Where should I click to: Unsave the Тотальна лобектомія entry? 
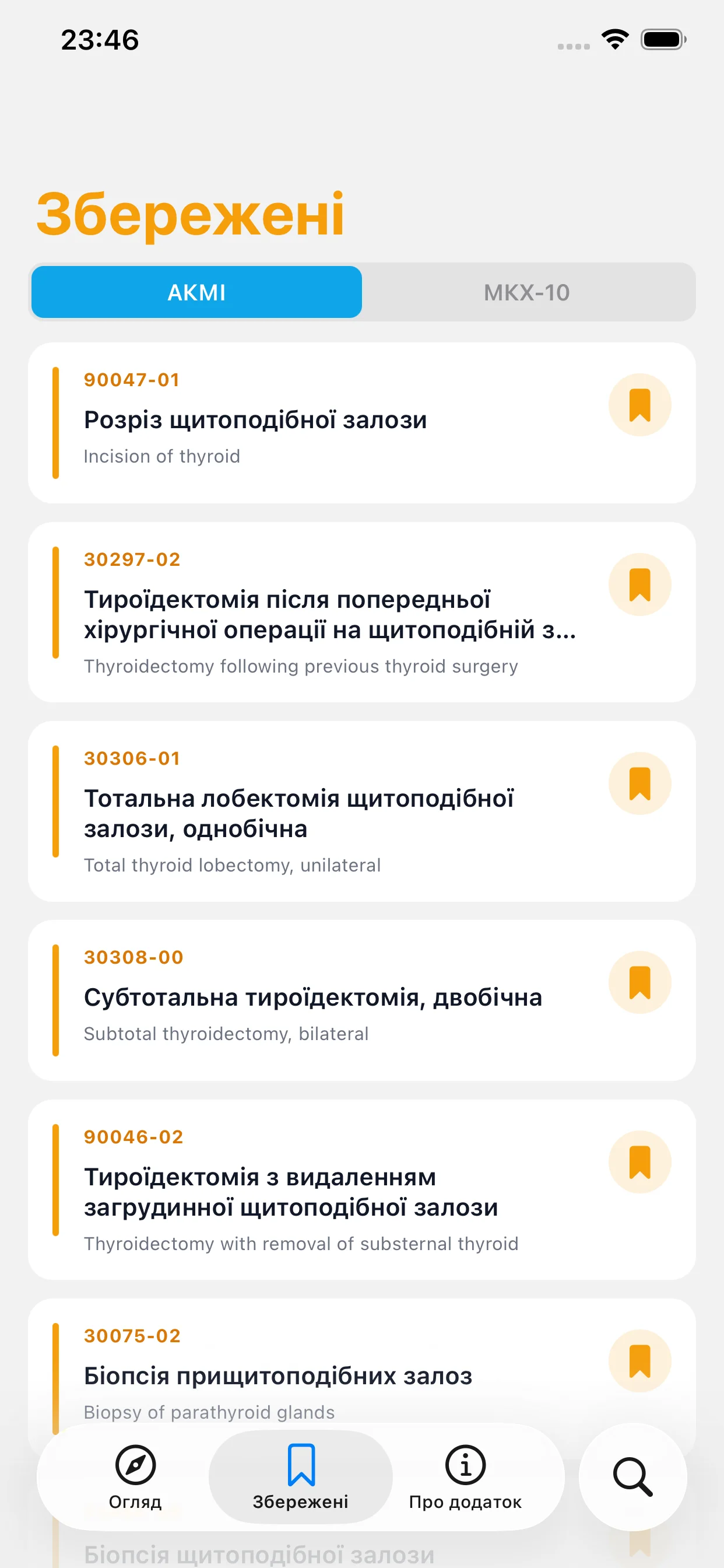tap(639, 783)
